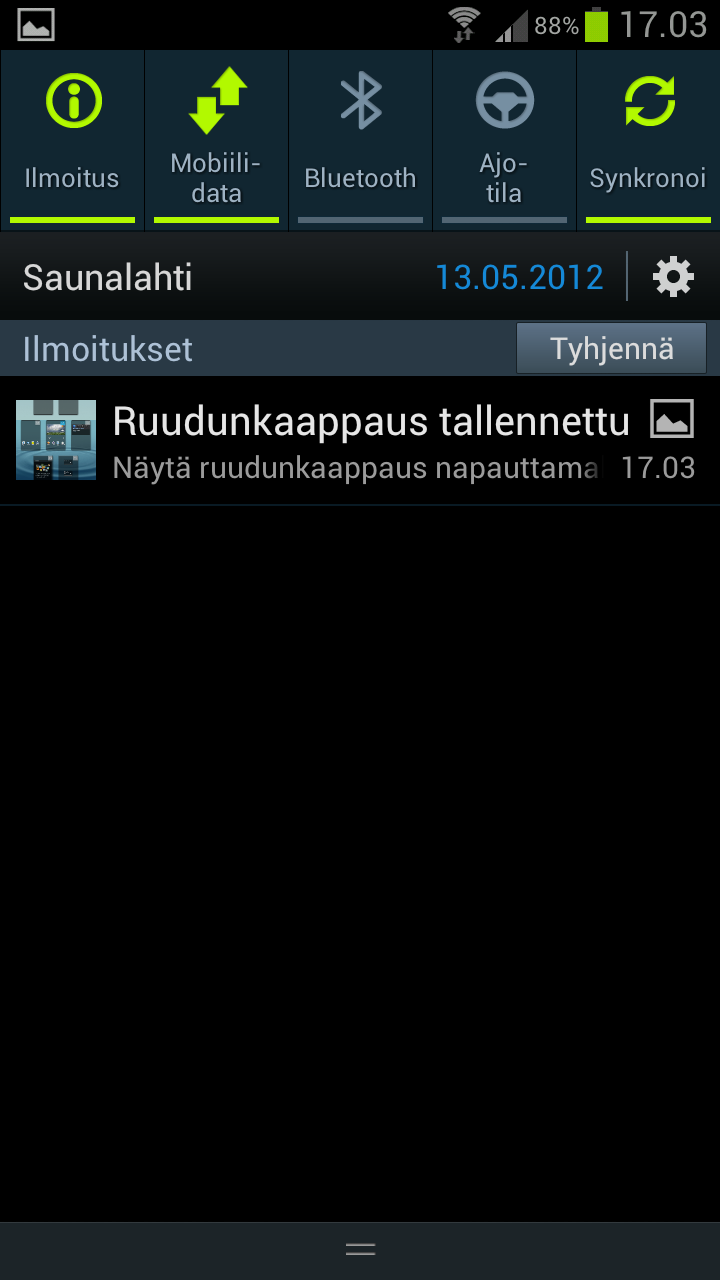Toggle the Ilmoitus quick setting
Viewport: 720px width, 1280px height.
(72, 140)
